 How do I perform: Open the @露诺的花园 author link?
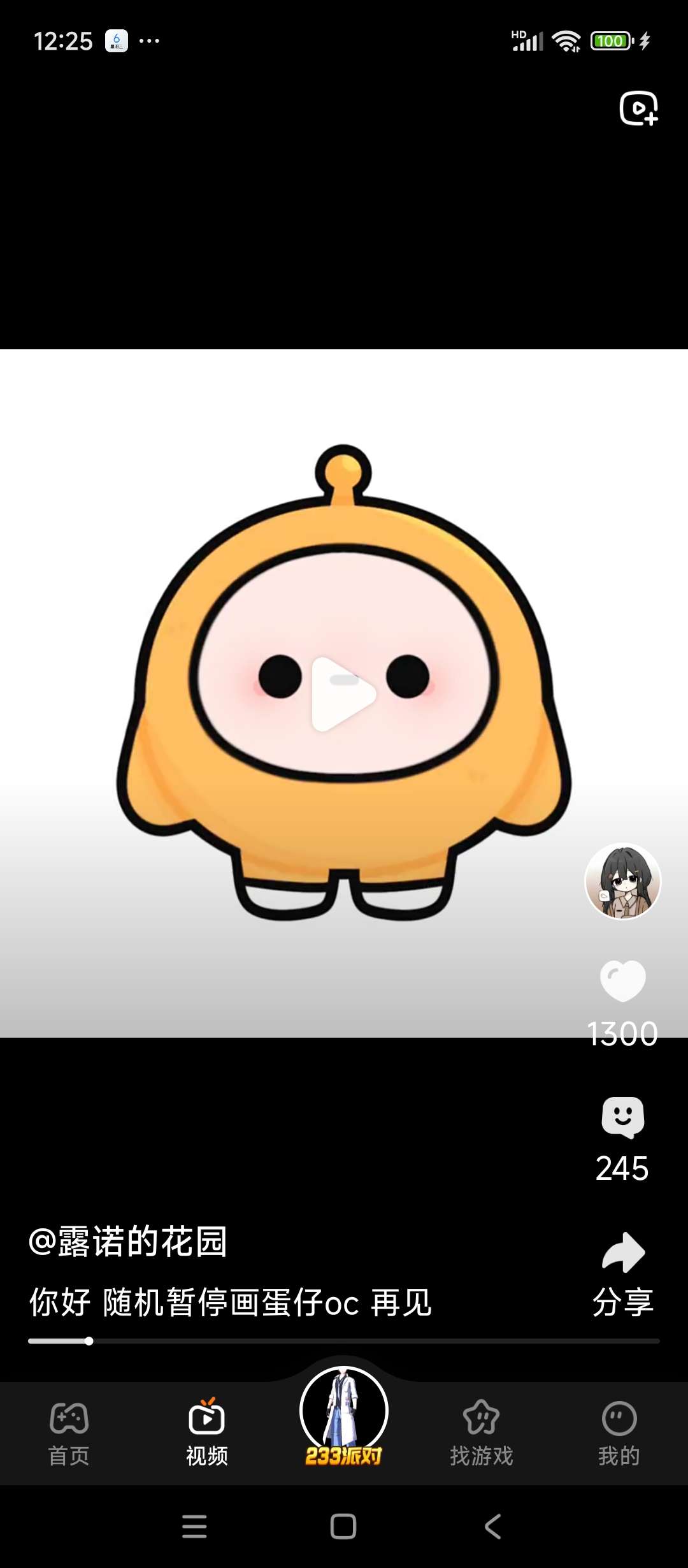click(128, 1242)
